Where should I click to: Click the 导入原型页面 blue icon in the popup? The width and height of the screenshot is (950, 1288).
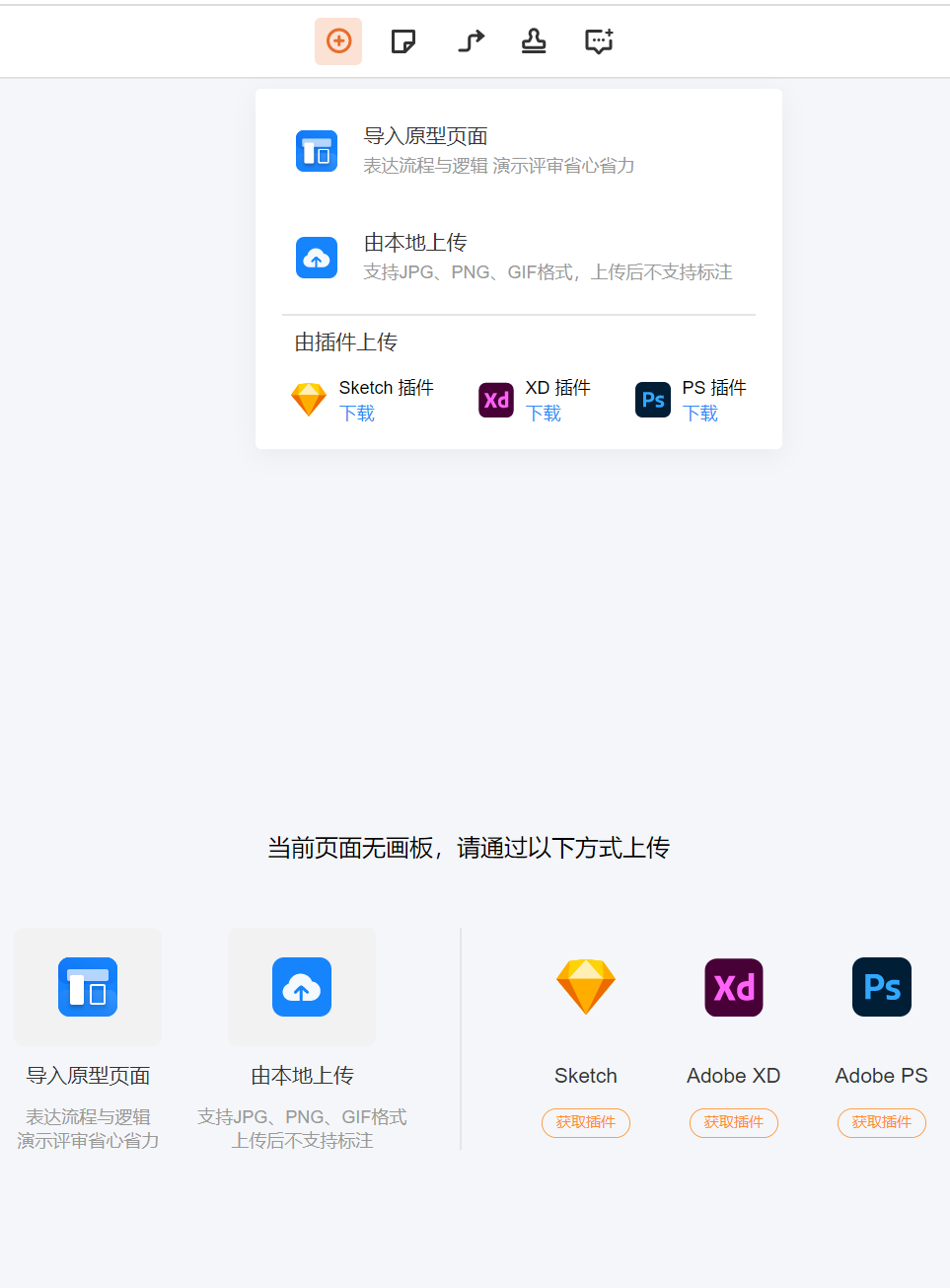[316, 150]
